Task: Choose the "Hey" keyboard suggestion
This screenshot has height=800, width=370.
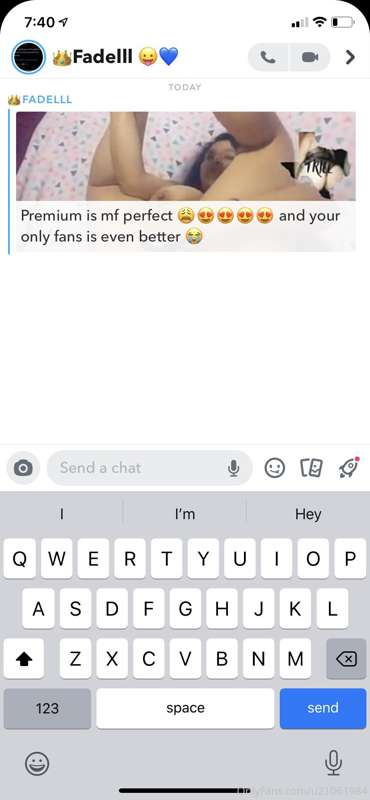Action: (308, 514)
